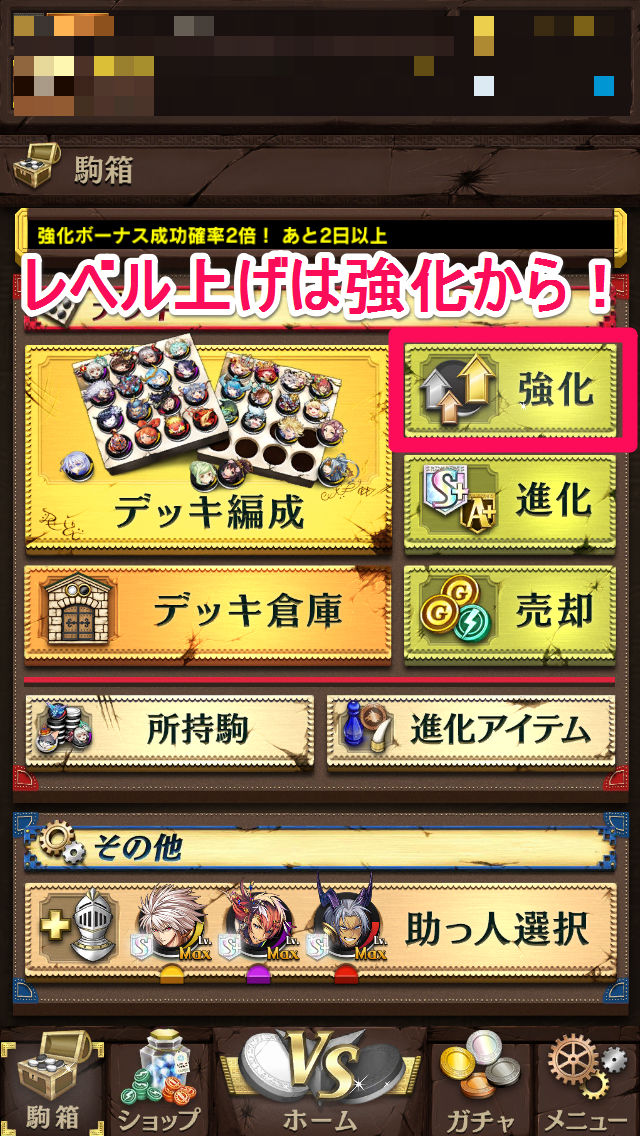Switch to the ガチャ tab
The image size is (640, 1136).
[x=482, y=1085]
